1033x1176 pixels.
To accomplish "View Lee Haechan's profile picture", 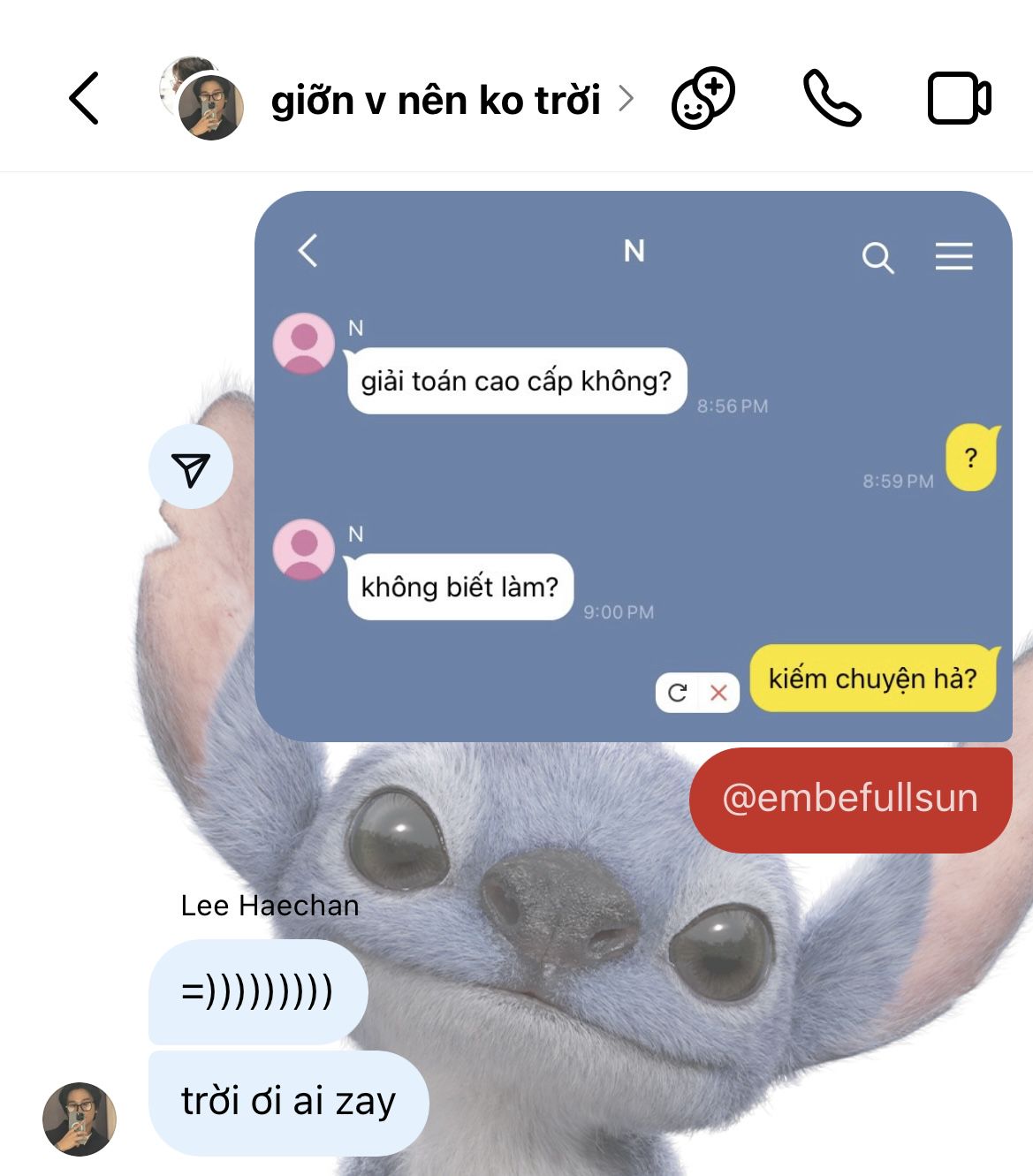I will pyautogui.click(x=80, y=1119).
